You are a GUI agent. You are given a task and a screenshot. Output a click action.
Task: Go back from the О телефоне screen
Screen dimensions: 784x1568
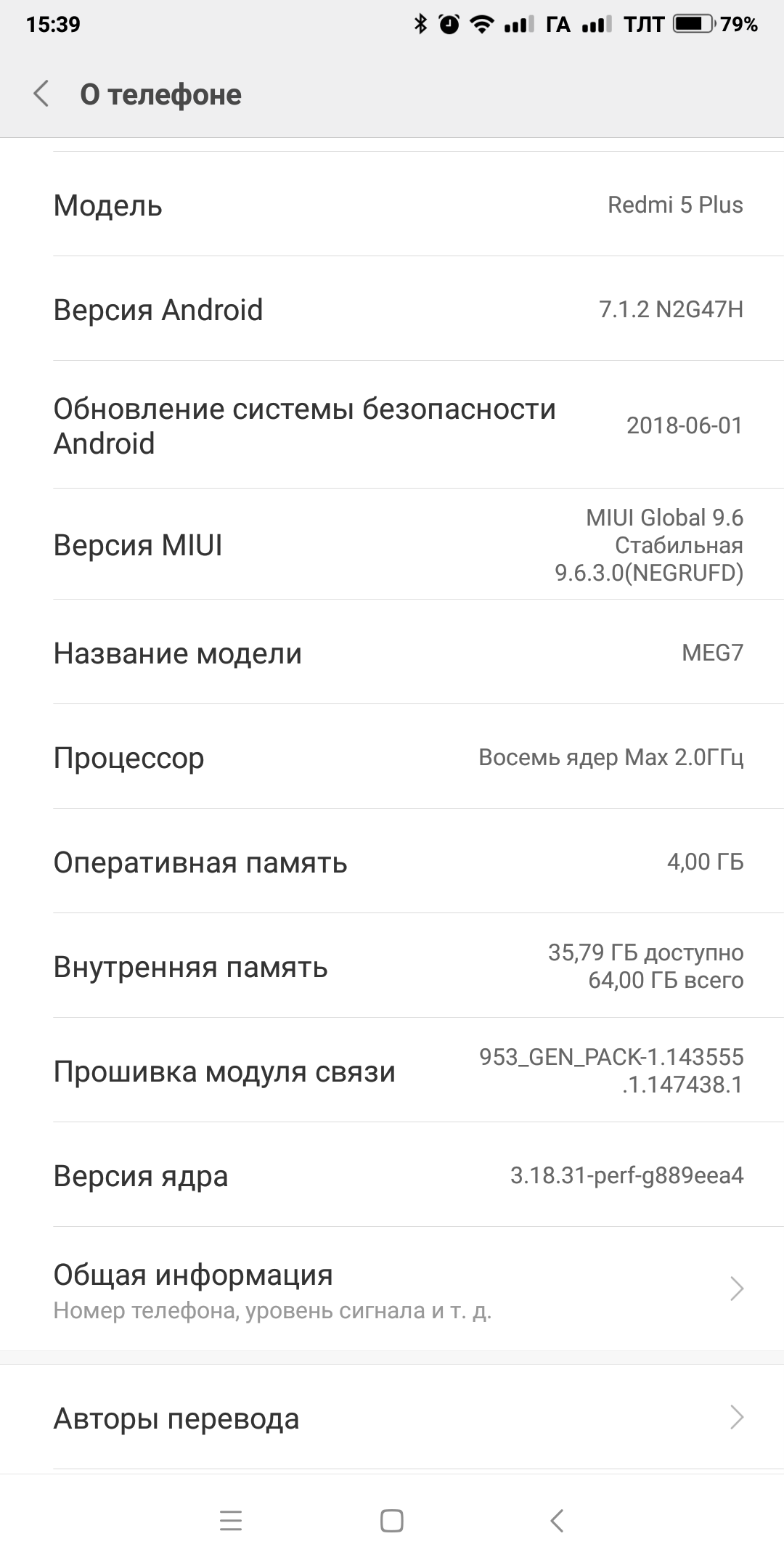click(41, 94)
